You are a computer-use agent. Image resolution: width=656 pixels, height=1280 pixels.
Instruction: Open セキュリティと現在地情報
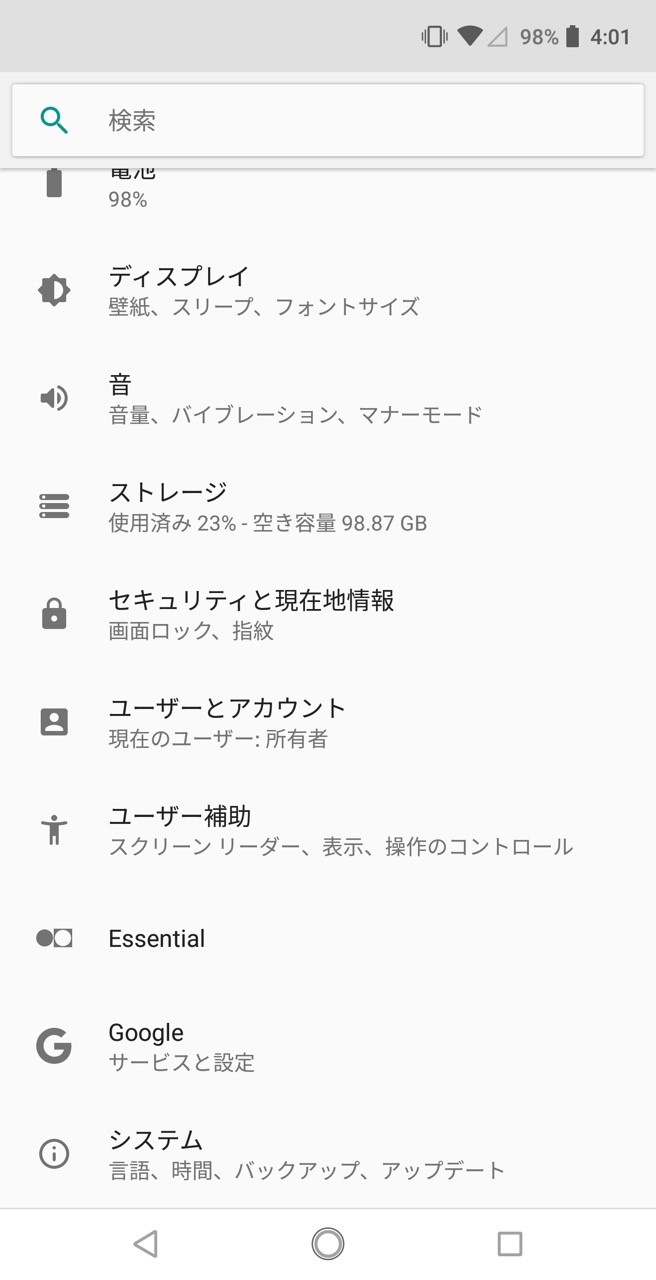(328, 614)
